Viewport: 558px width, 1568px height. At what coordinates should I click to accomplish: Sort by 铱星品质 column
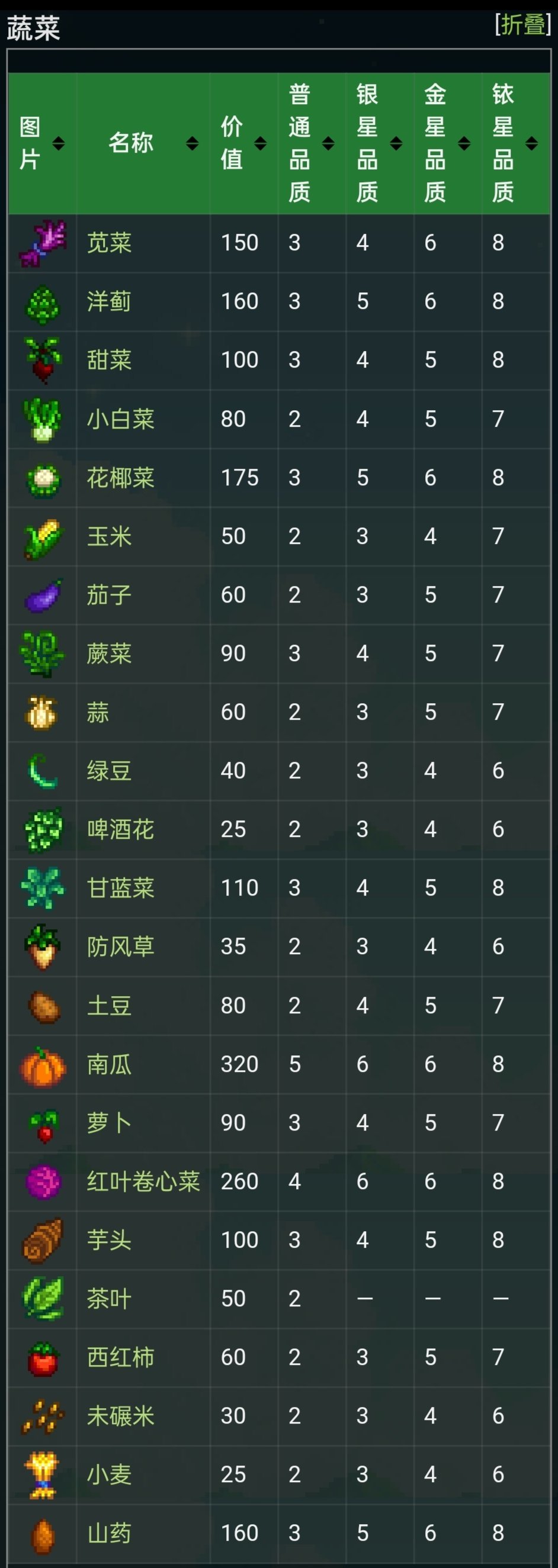[x=531, y=144]
